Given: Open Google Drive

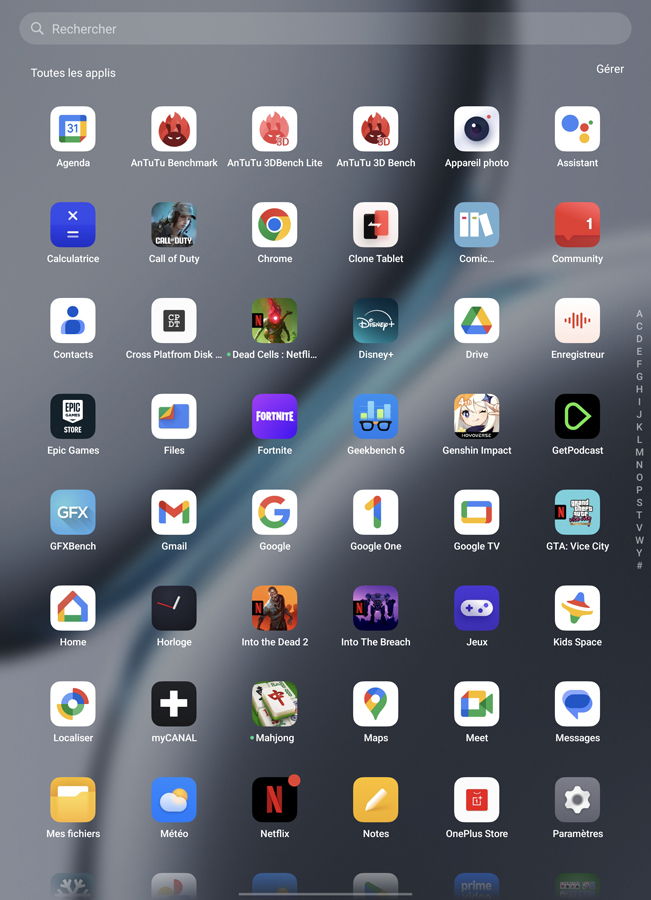Looking at the screenshot, I should pyautogui.click(x=477, y=321).
